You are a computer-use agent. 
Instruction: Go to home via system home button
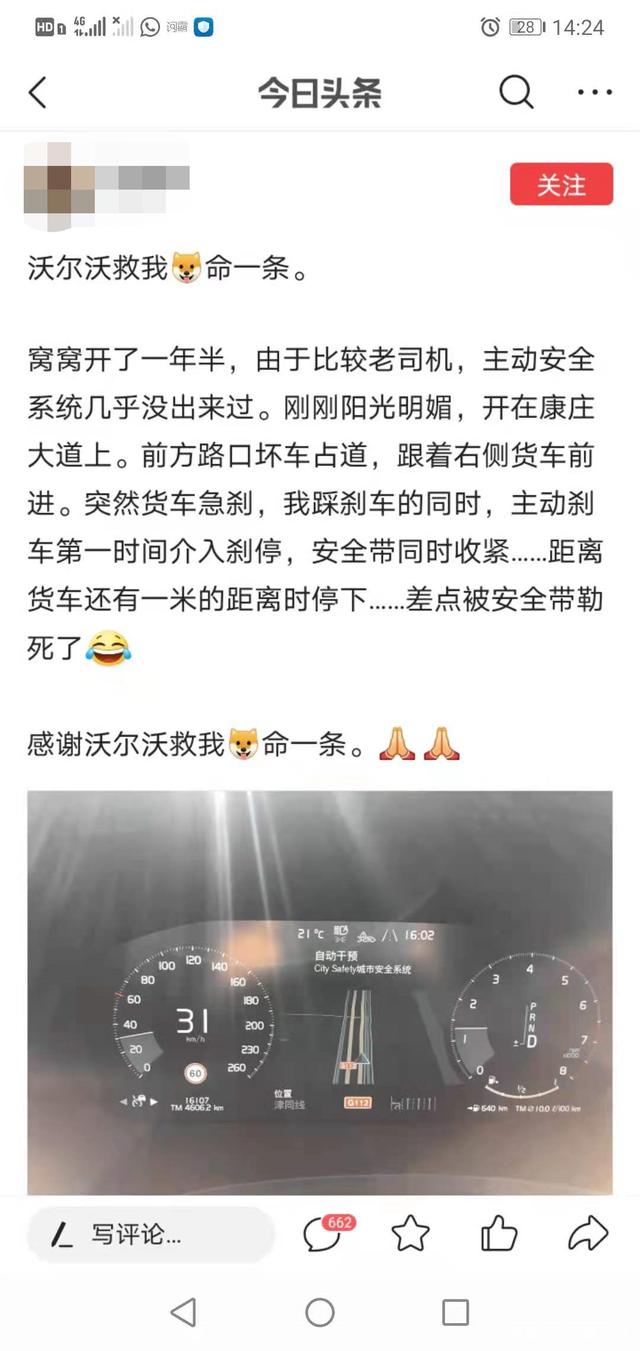pyautogui.click(x=320, y=1312)
